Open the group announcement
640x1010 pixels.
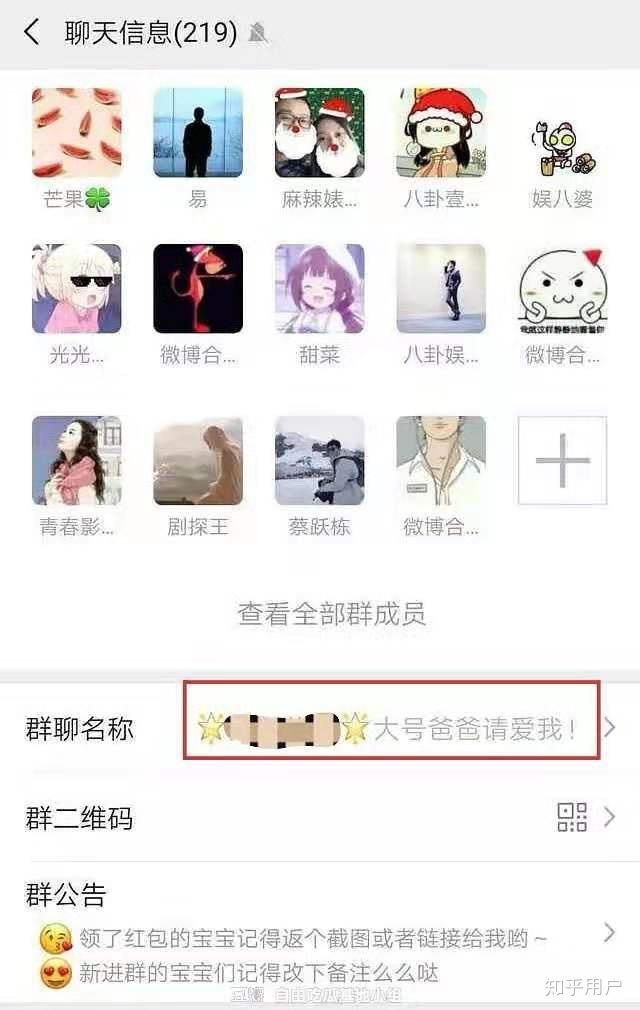[x=320, y=932]
